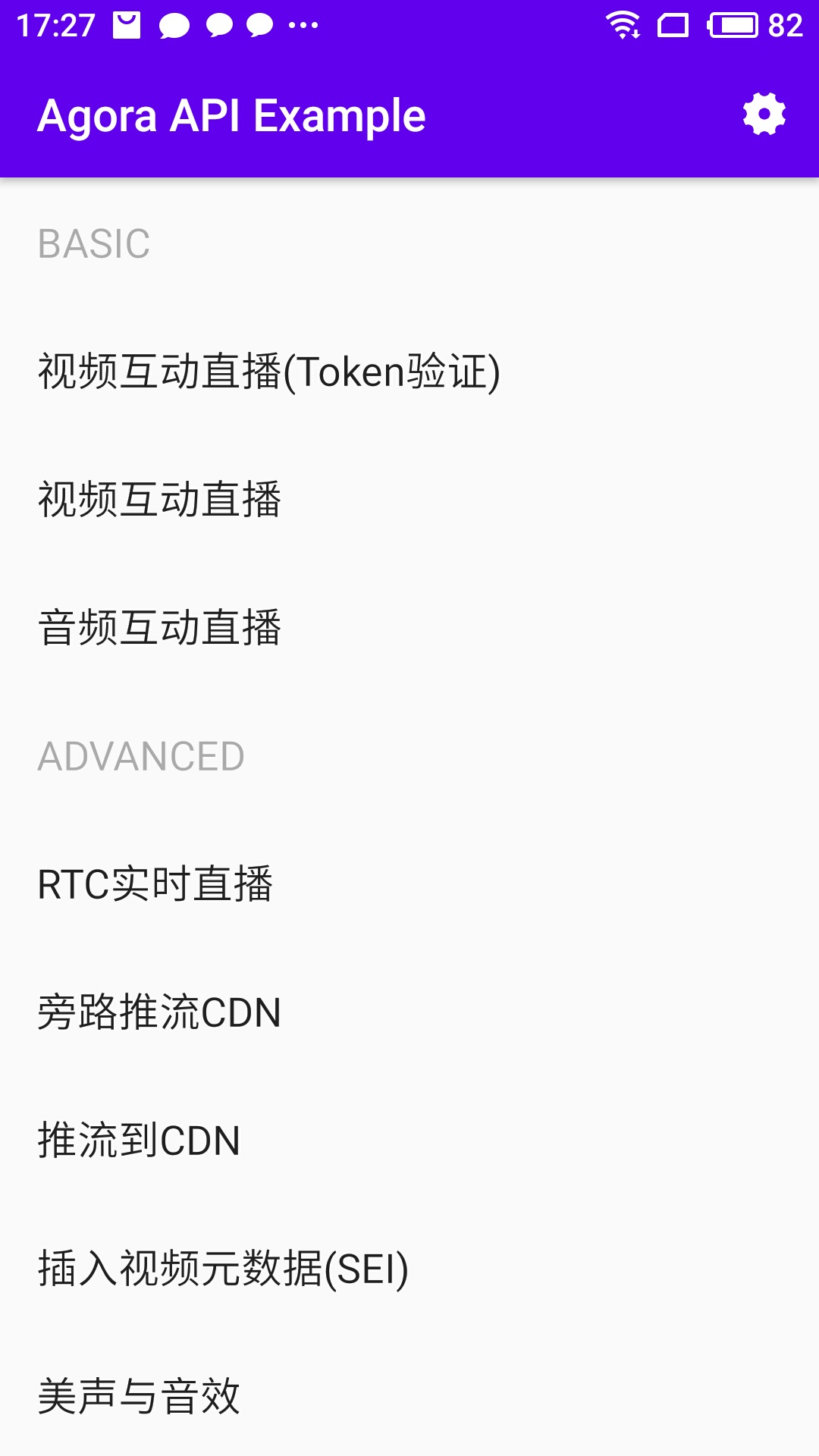Open RTC实时直播 example
This screenshot has height=1456, width=819.
[x=409, y=884]
